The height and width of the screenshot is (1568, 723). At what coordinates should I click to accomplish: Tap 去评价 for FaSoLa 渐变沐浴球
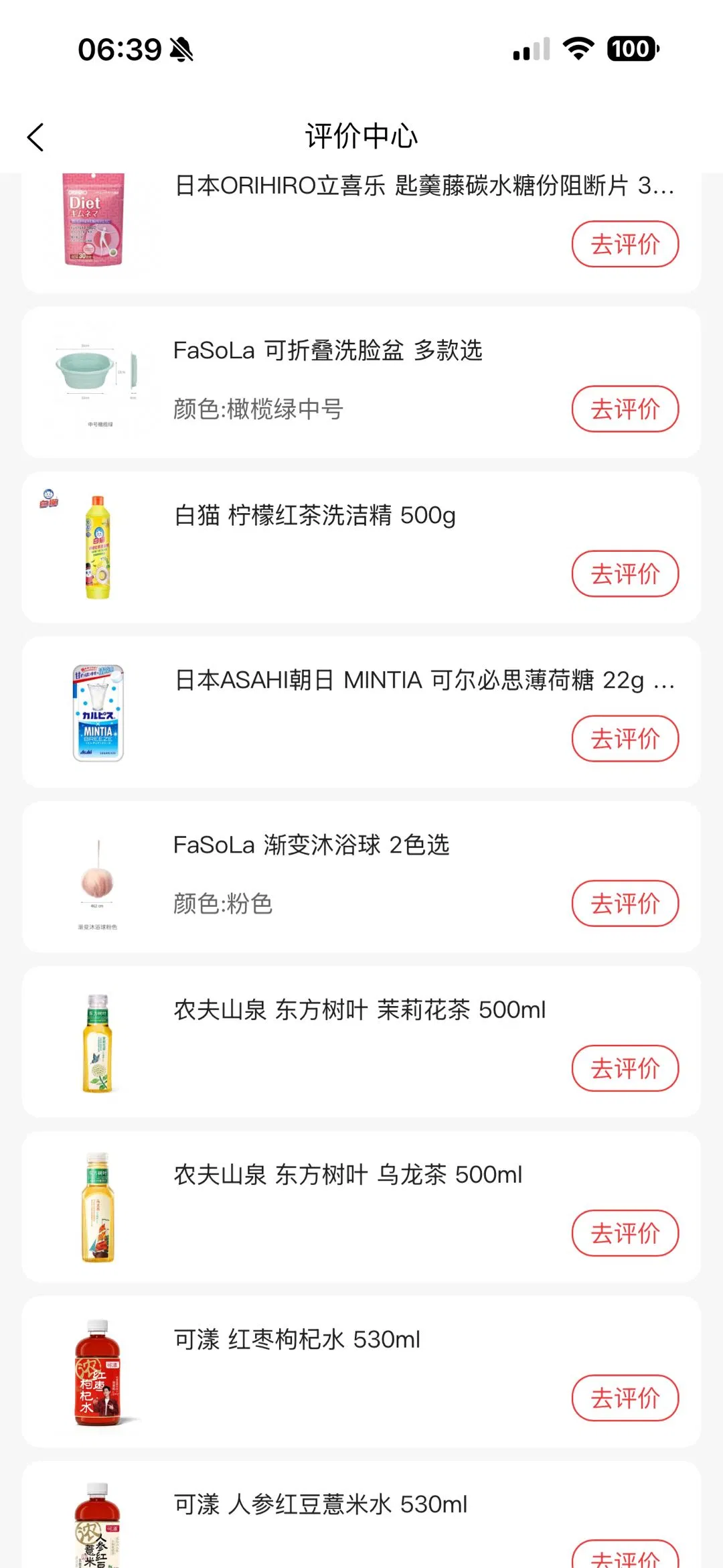coord(625,903)
